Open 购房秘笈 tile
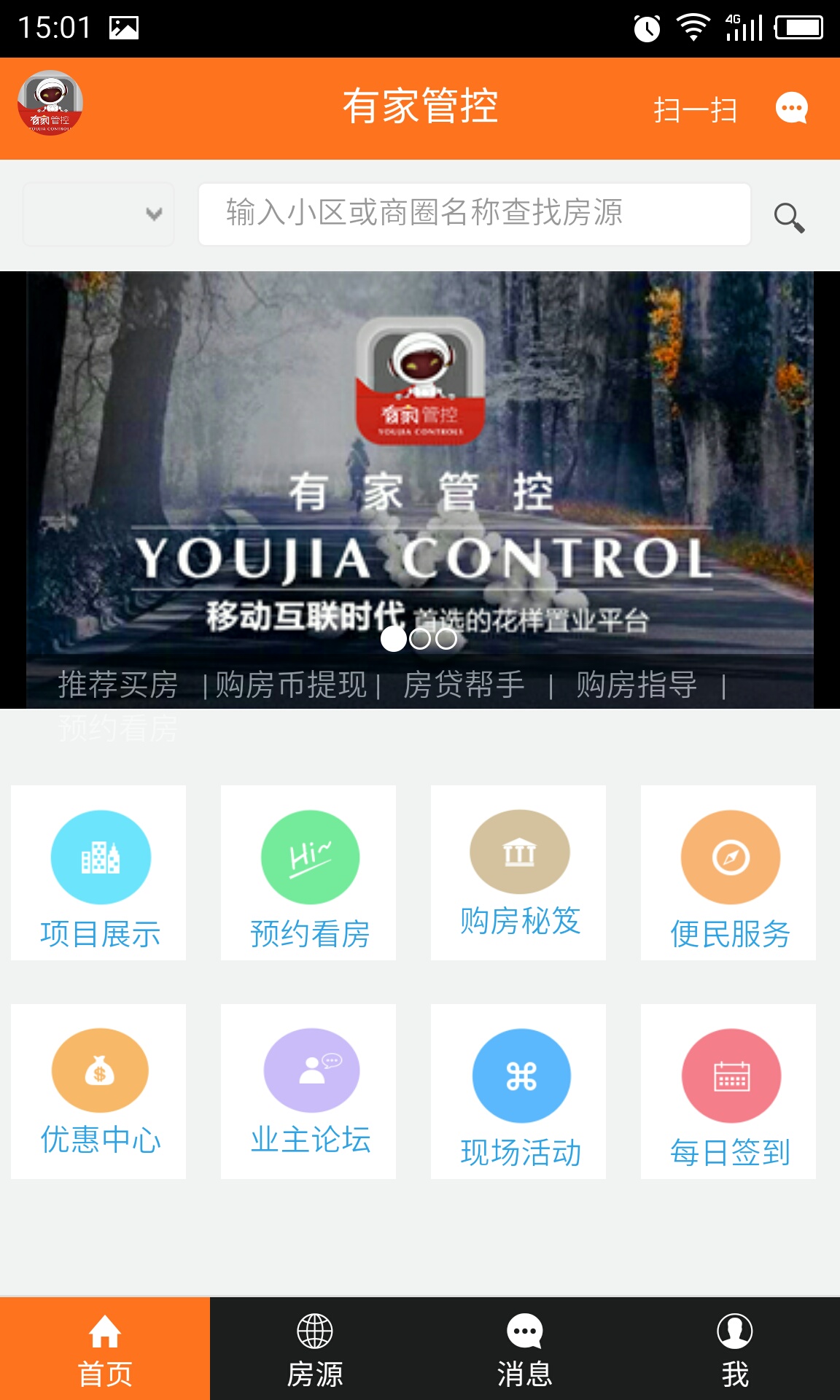 coord(518,873)
